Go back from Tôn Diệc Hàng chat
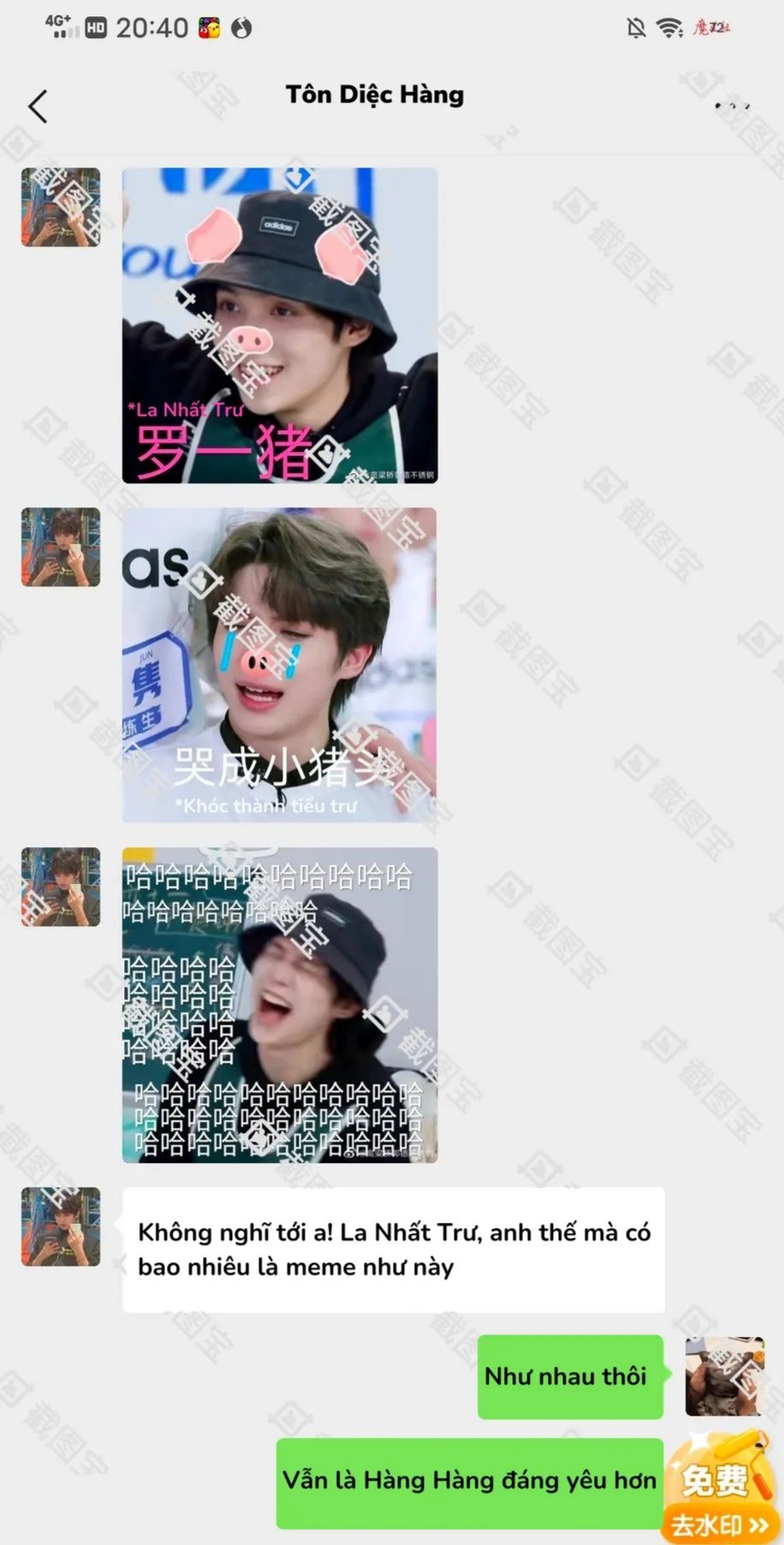The height and width of the screenshot is (1545, 784). [x=38, y=107]
